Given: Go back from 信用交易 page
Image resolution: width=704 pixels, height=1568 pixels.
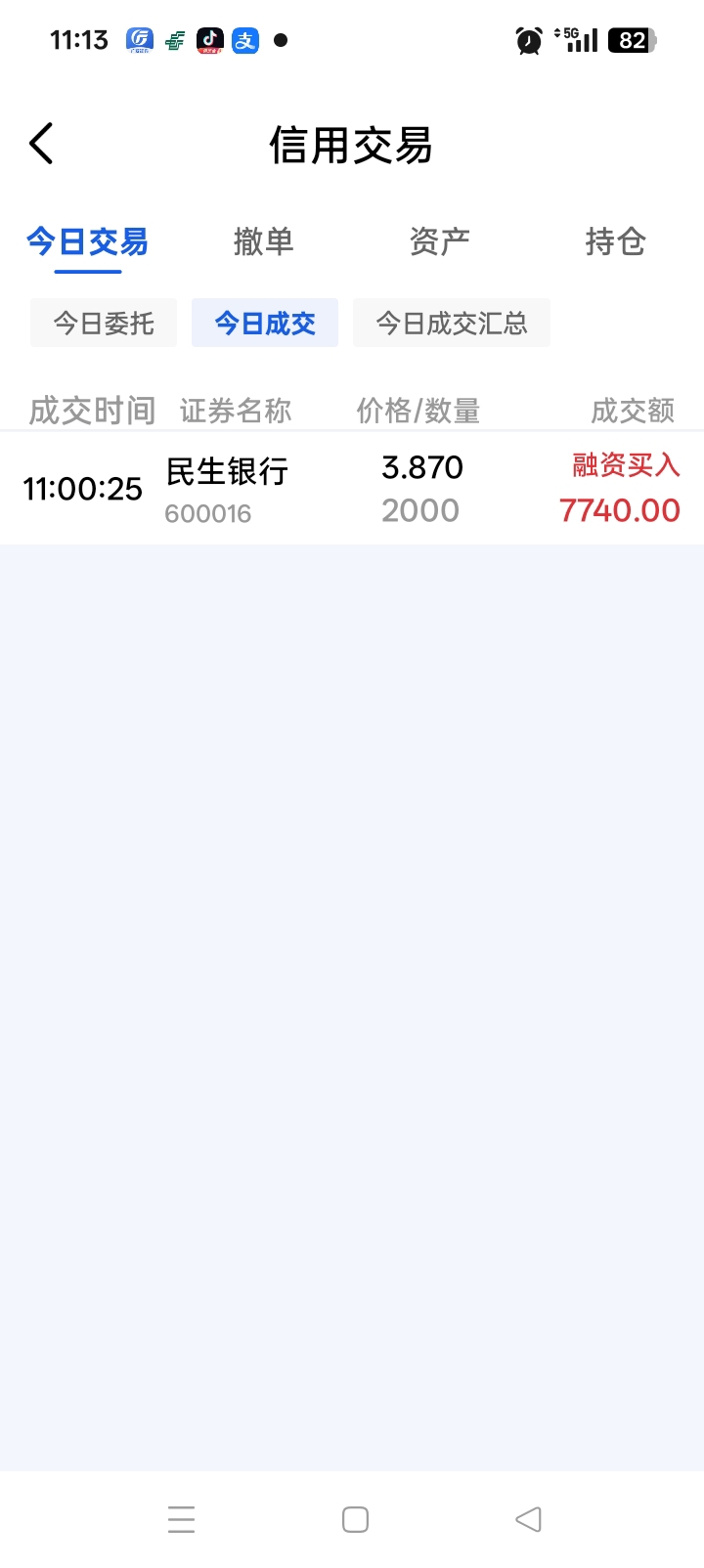Looking at the screenshot, I should point(41,145).
